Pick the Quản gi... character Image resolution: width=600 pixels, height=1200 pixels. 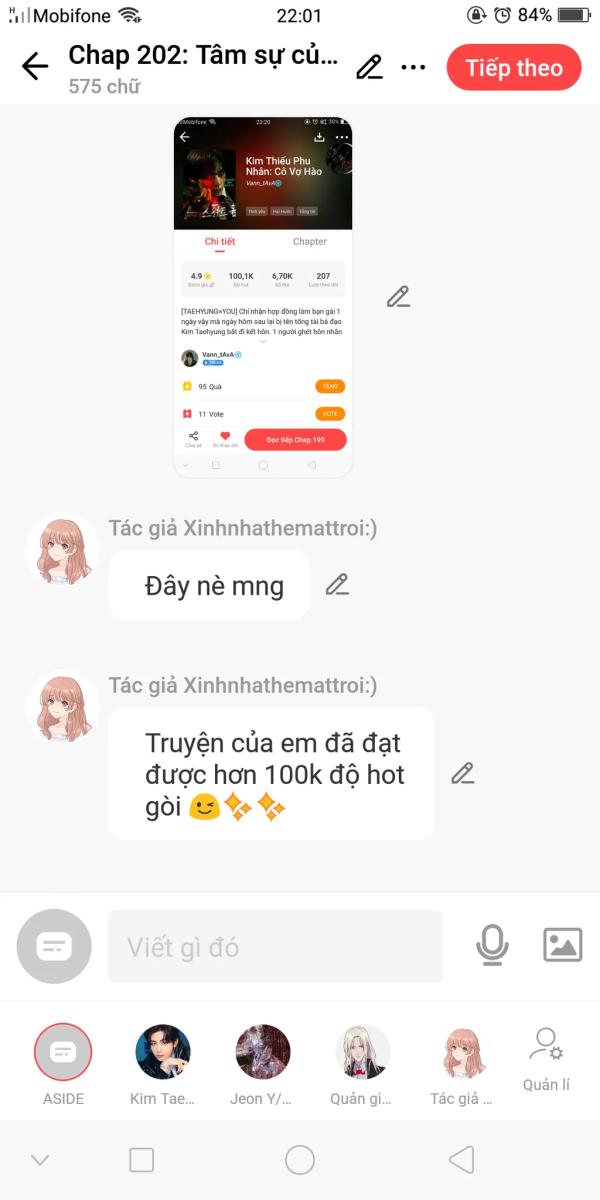362,1052
